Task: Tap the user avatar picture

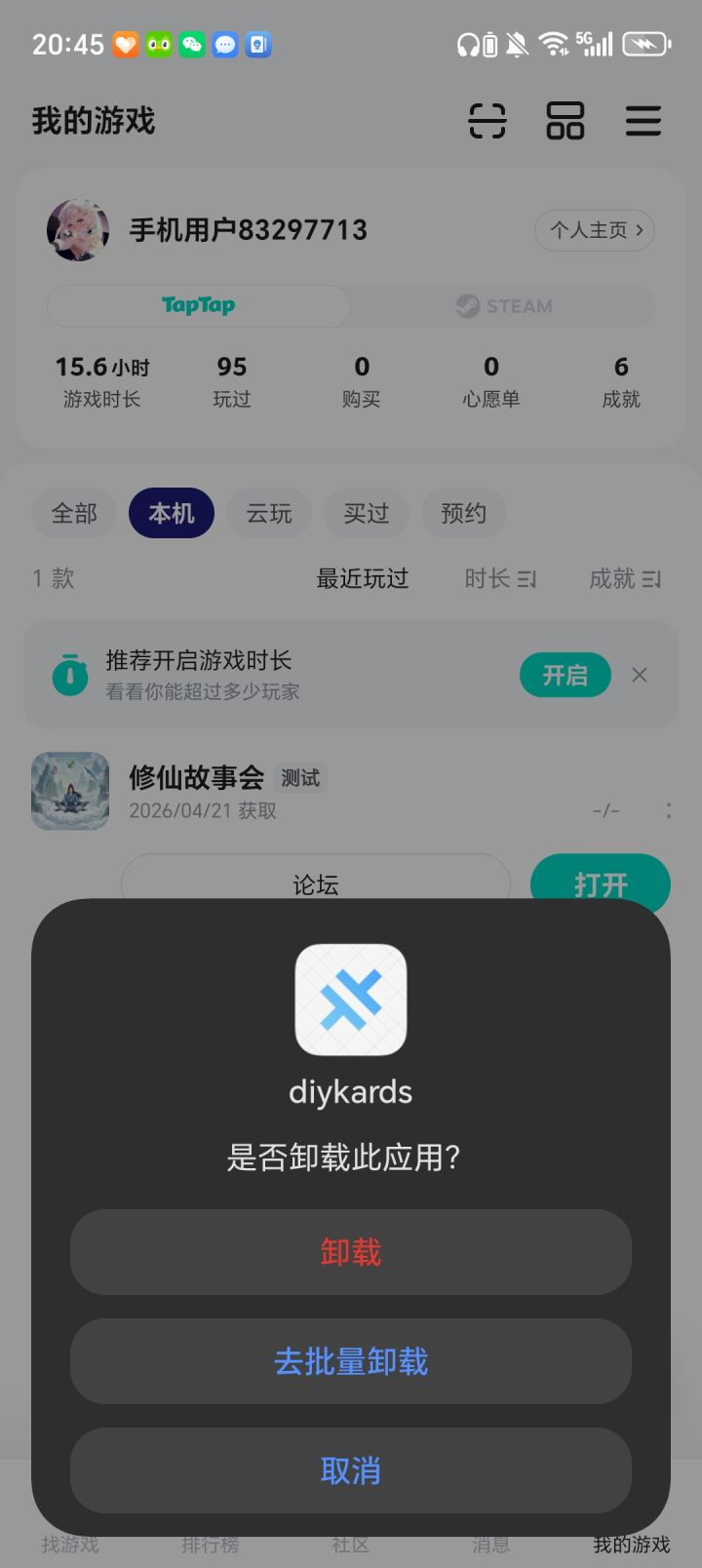Action: coord(79,230)
